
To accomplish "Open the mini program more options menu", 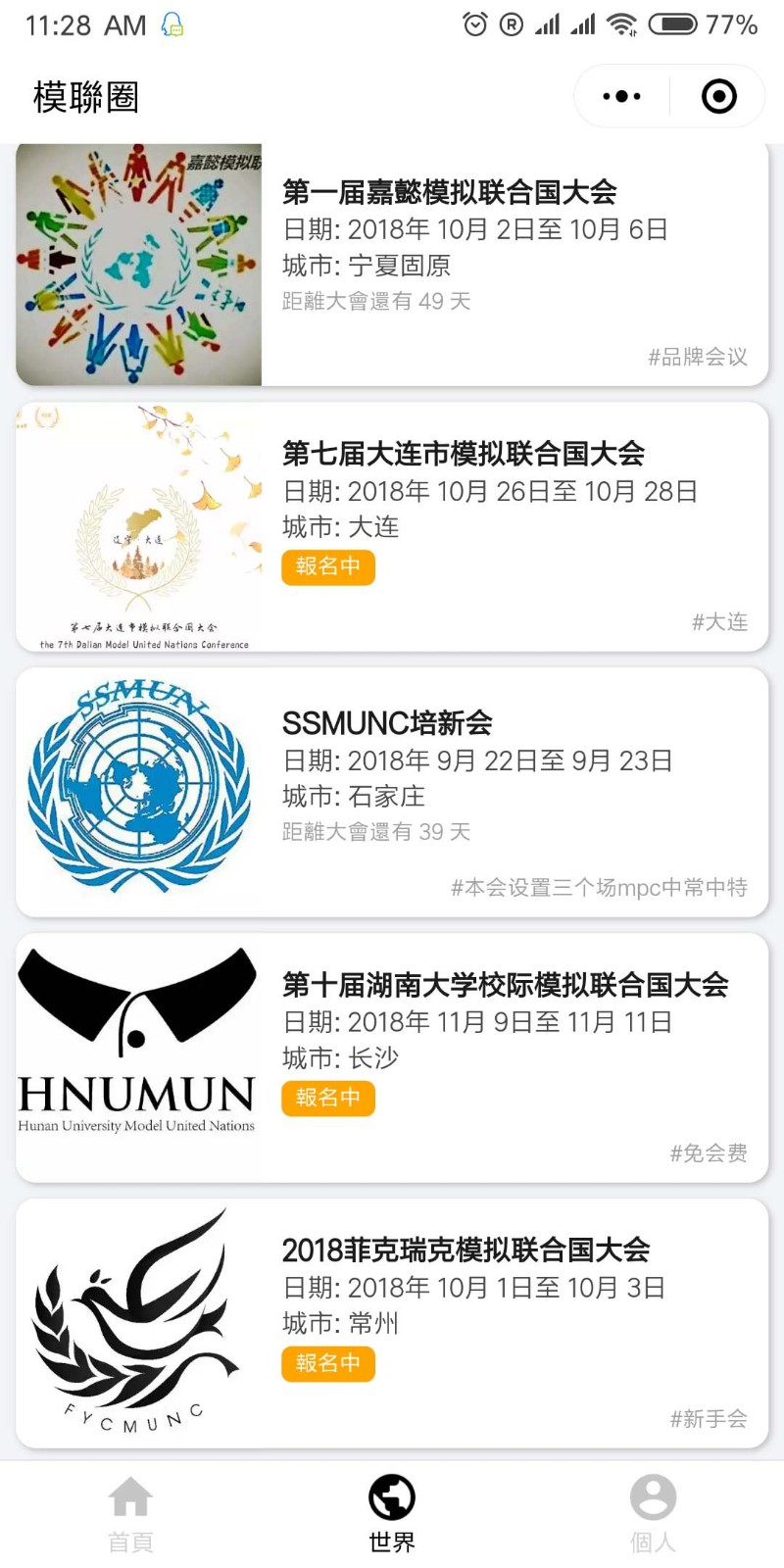I will coord(621,96).
